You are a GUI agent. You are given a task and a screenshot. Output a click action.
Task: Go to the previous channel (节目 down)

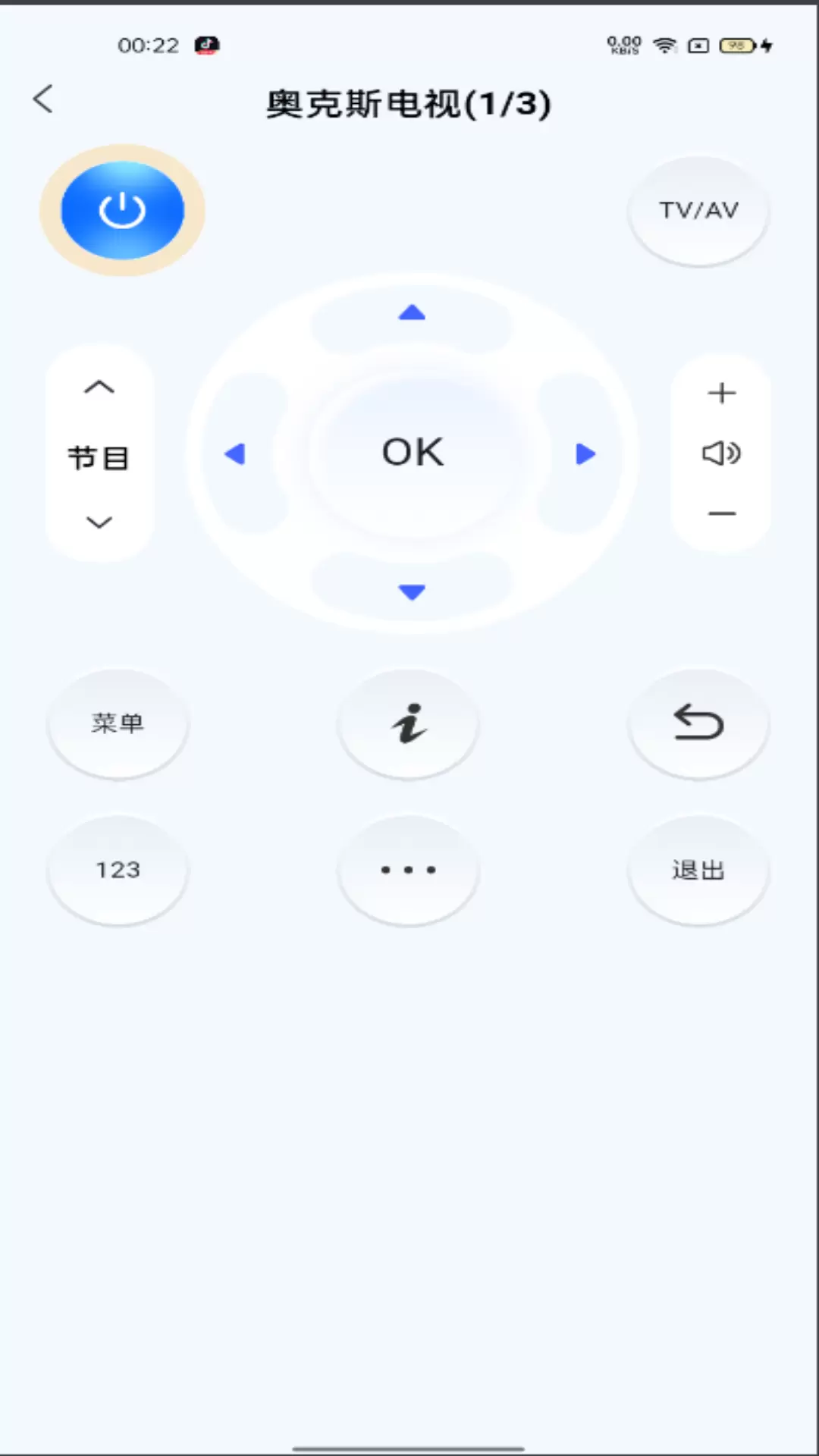pyautogui.click(x=99, y=522)
